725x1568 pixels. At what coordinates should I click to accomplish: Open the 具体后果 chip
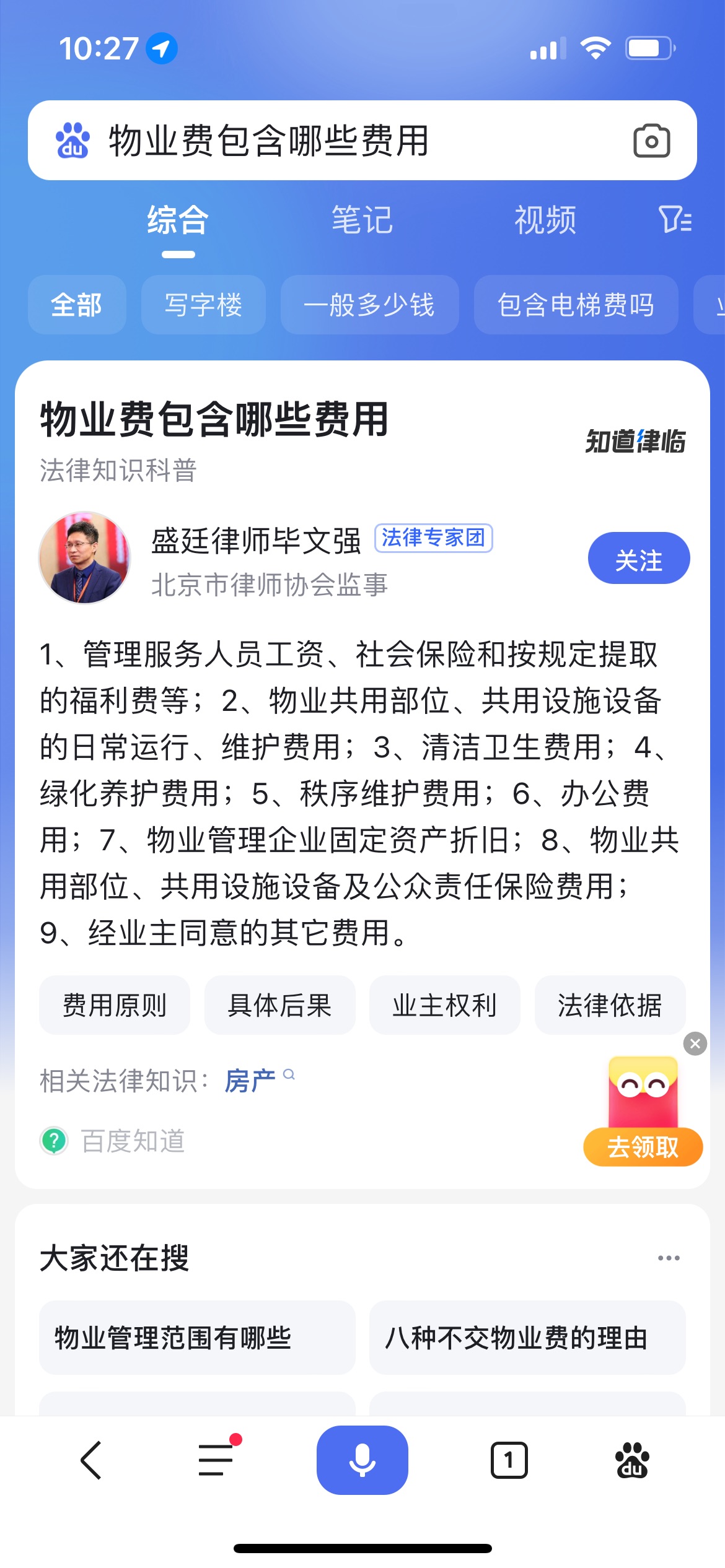[279, 1005]
